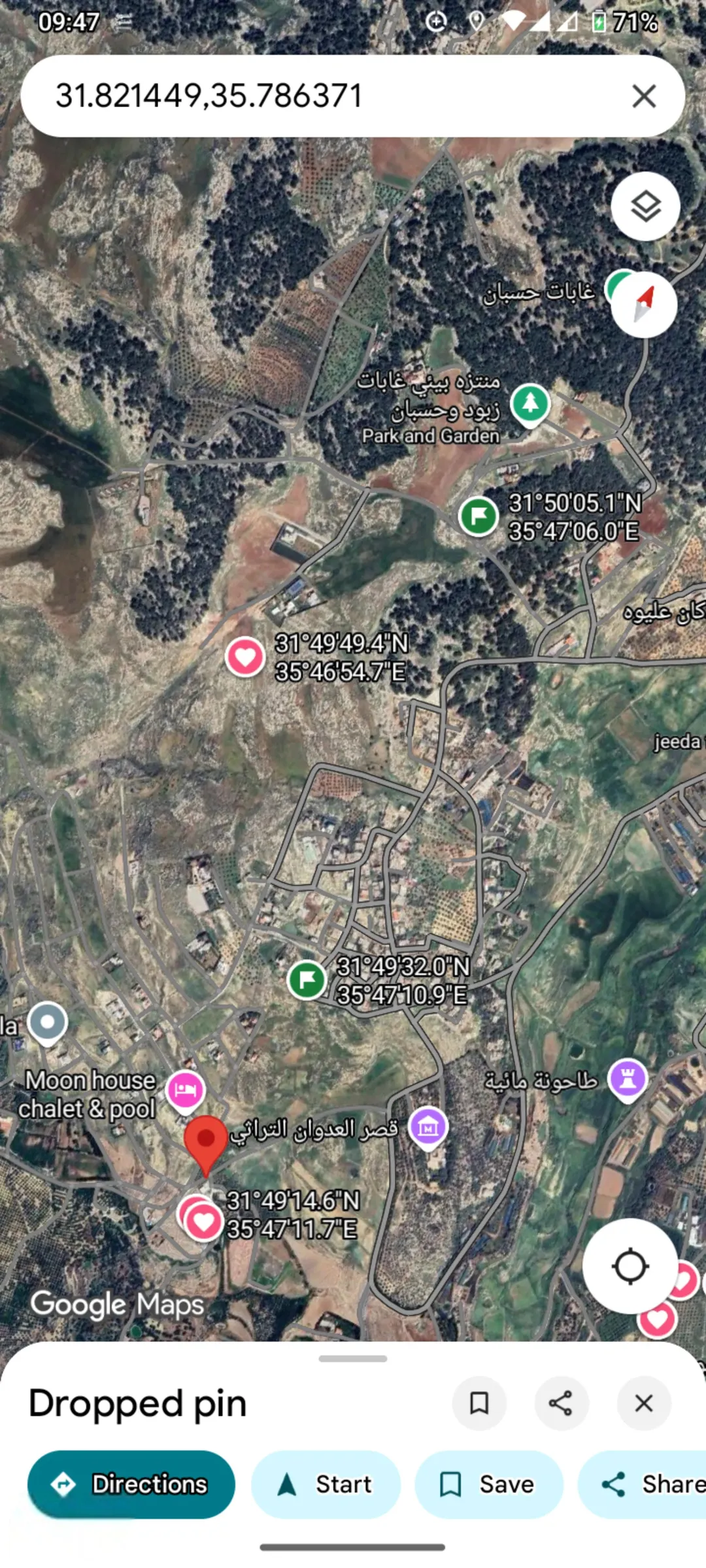
Task: Select the purple tower landmark marker
Action: [628, 1080]
